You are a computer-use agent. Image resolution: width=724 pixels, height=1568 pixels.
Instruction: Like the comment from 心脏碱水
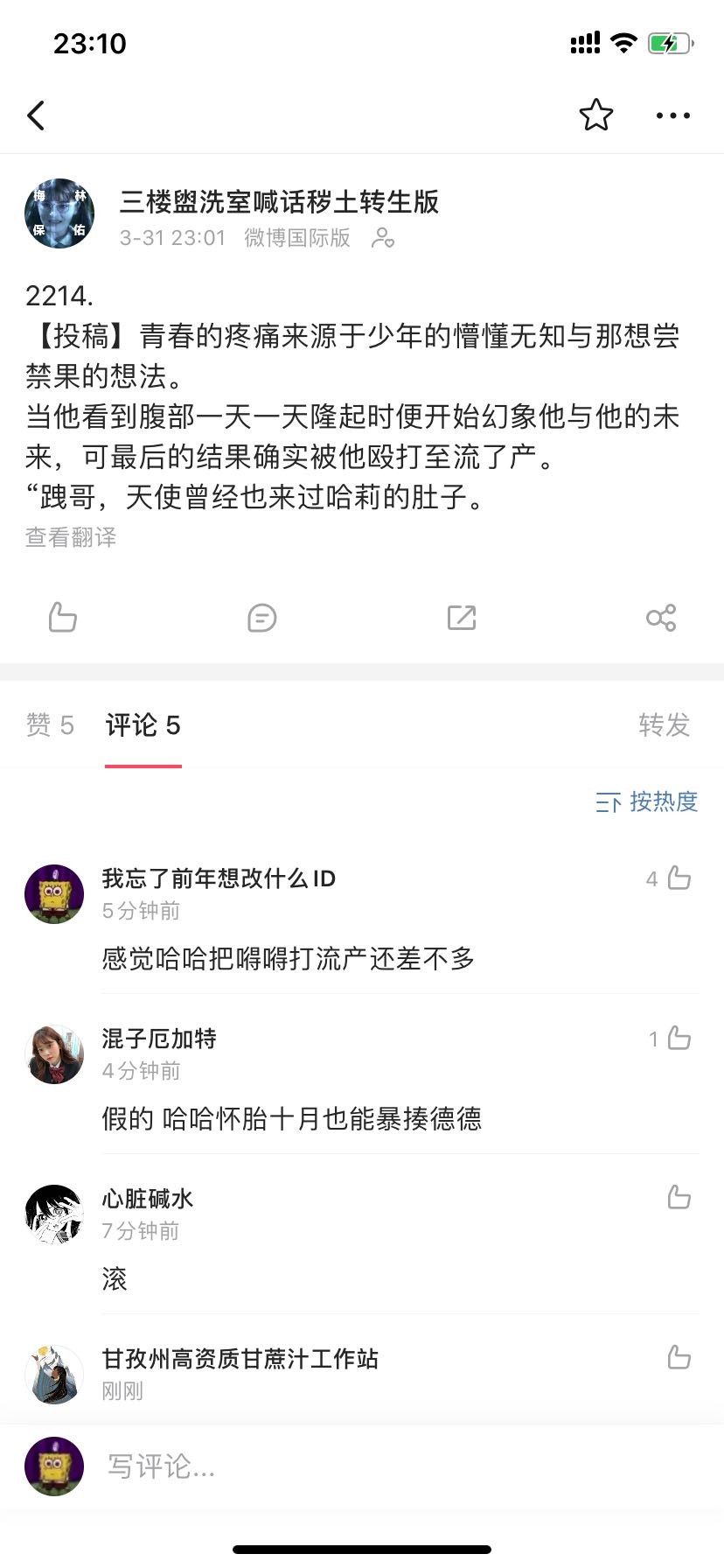click(x=679, y=1198)
